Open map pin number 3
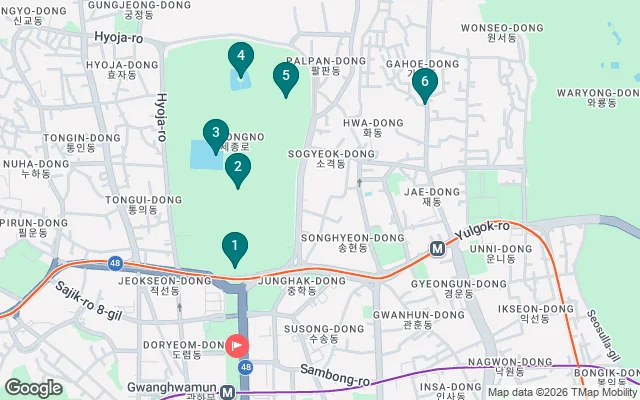Viewport: 640px width, 400px height. (215, 134)
